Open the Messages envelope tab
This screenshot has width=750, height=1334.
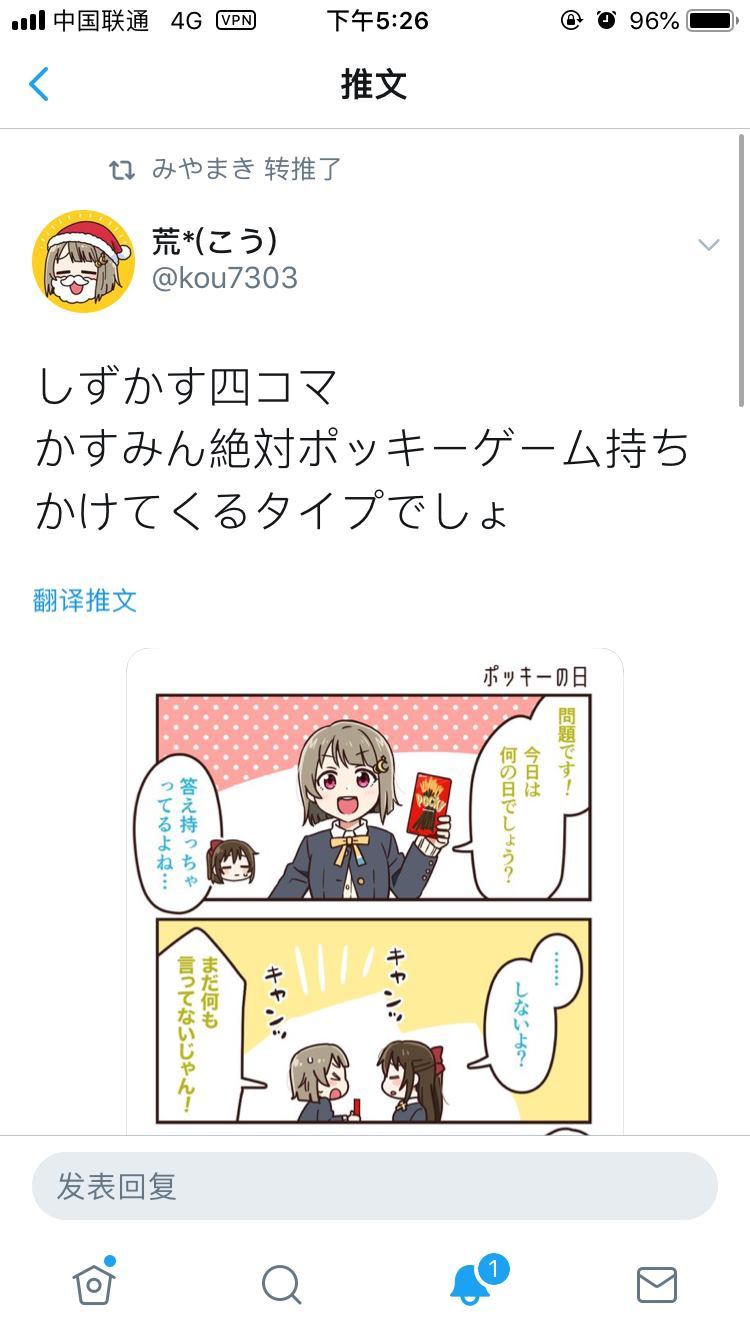pos(657,1284)
